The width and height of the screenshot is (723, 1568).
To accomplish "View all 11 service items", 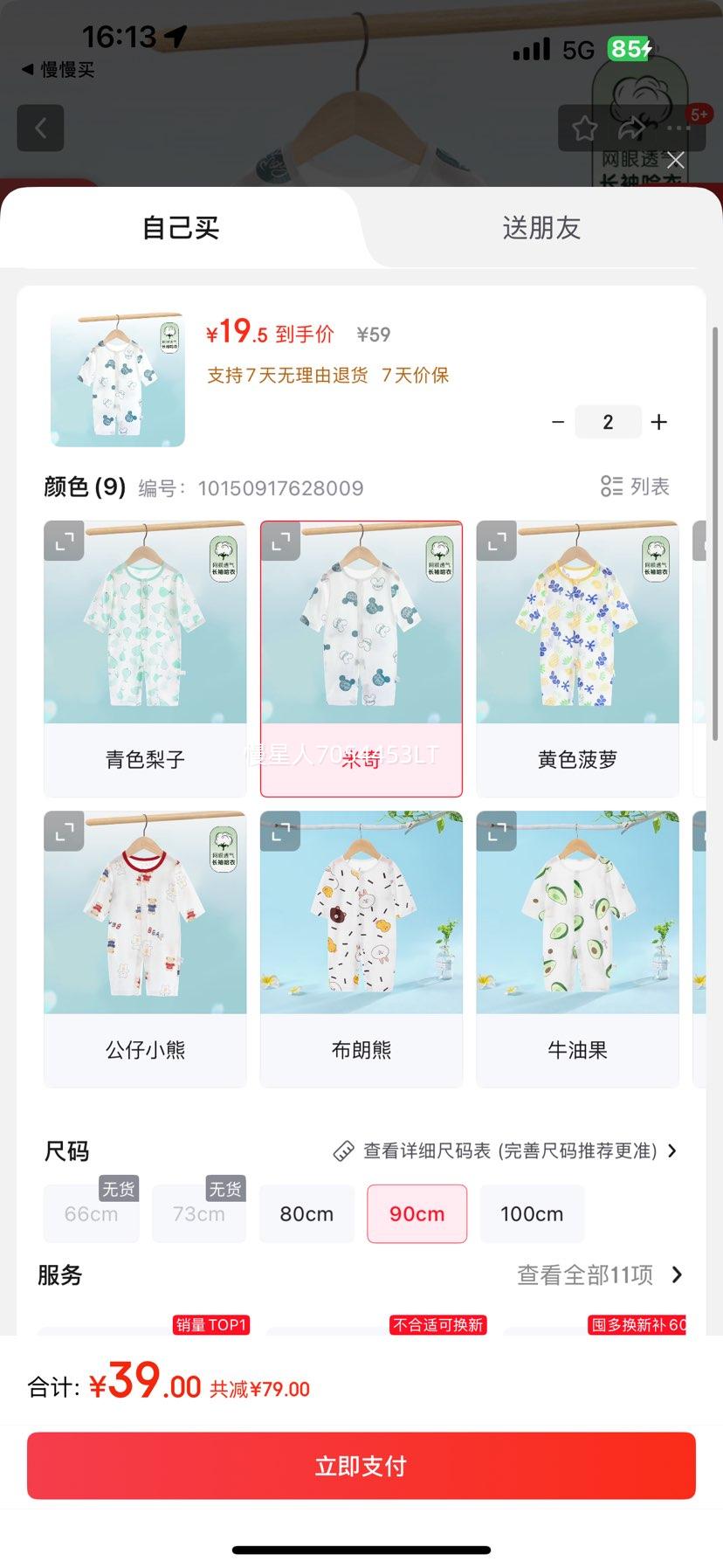I will pos(599,1275).
